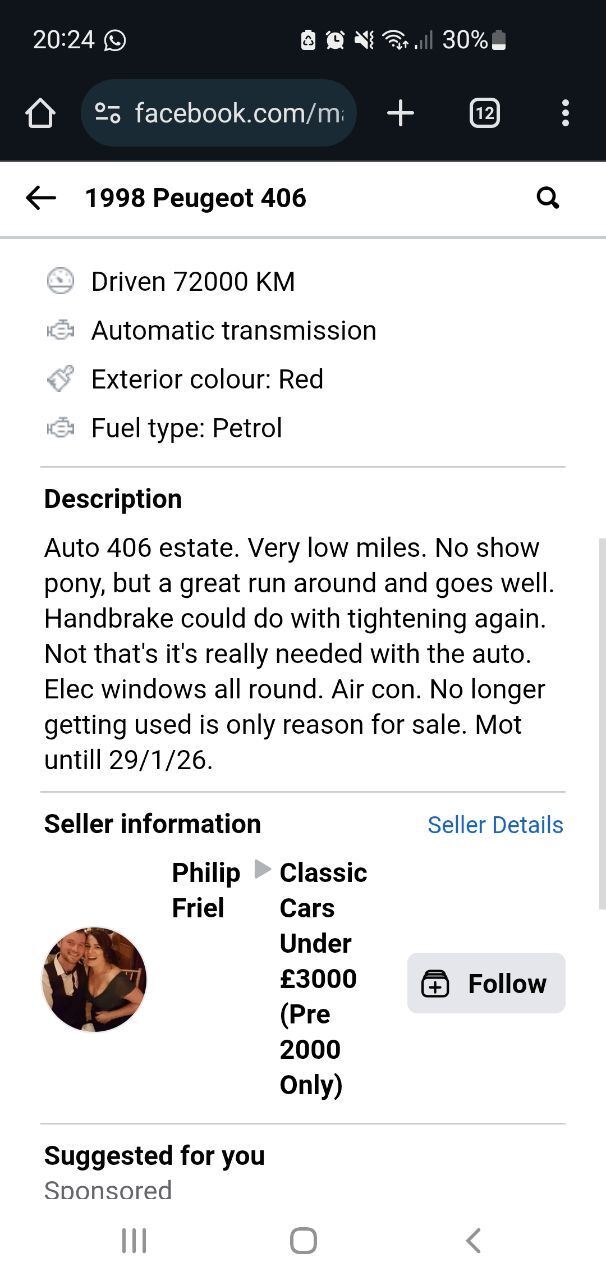The width and height of the screenshot is (606, 1280).
Task: Tap the system back button
Action: point(474,1241)
